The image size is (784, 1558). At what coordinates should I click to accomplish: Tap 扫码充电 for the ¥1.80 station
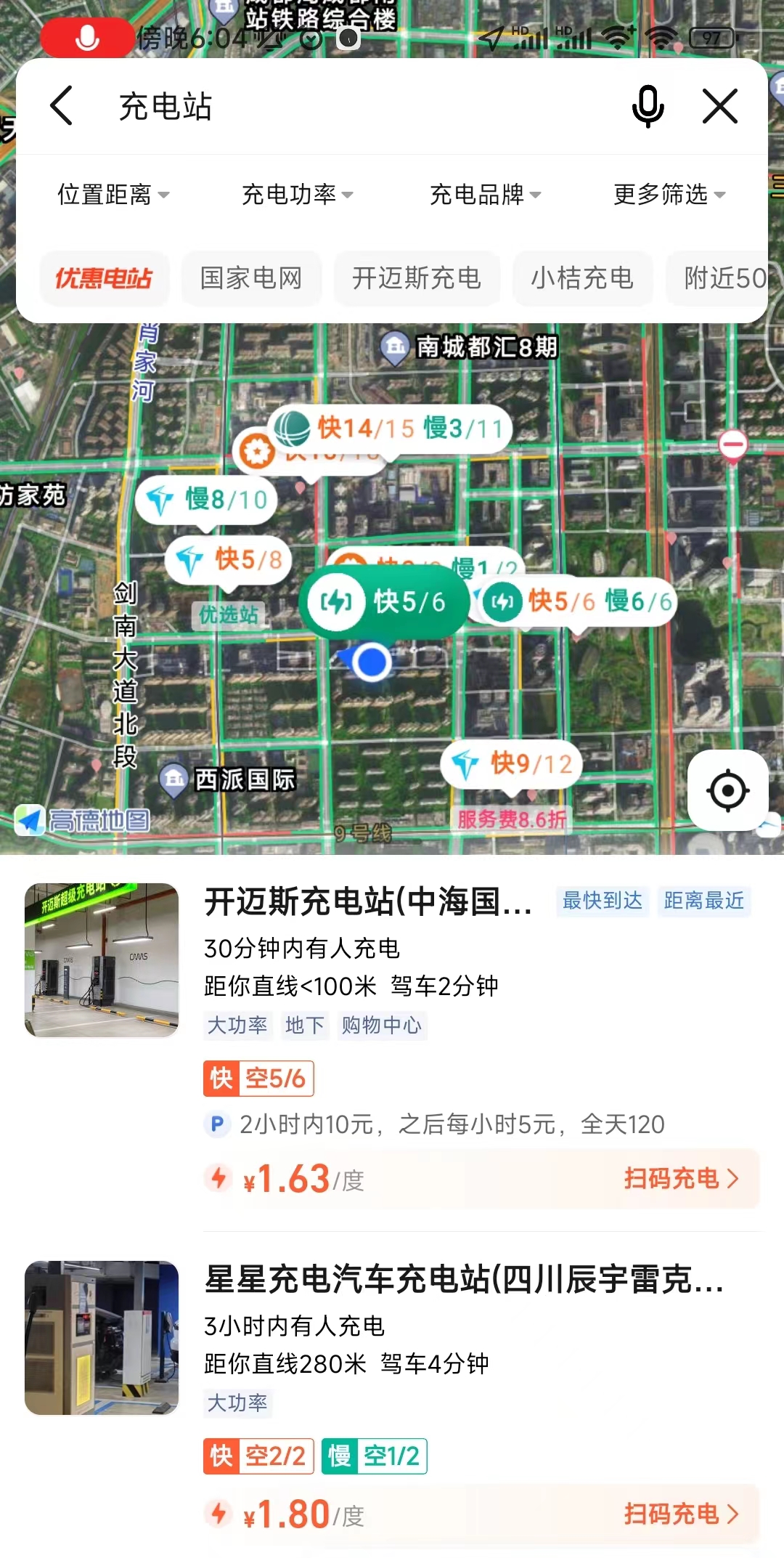pyautogui.click(x=680, y=1514)
